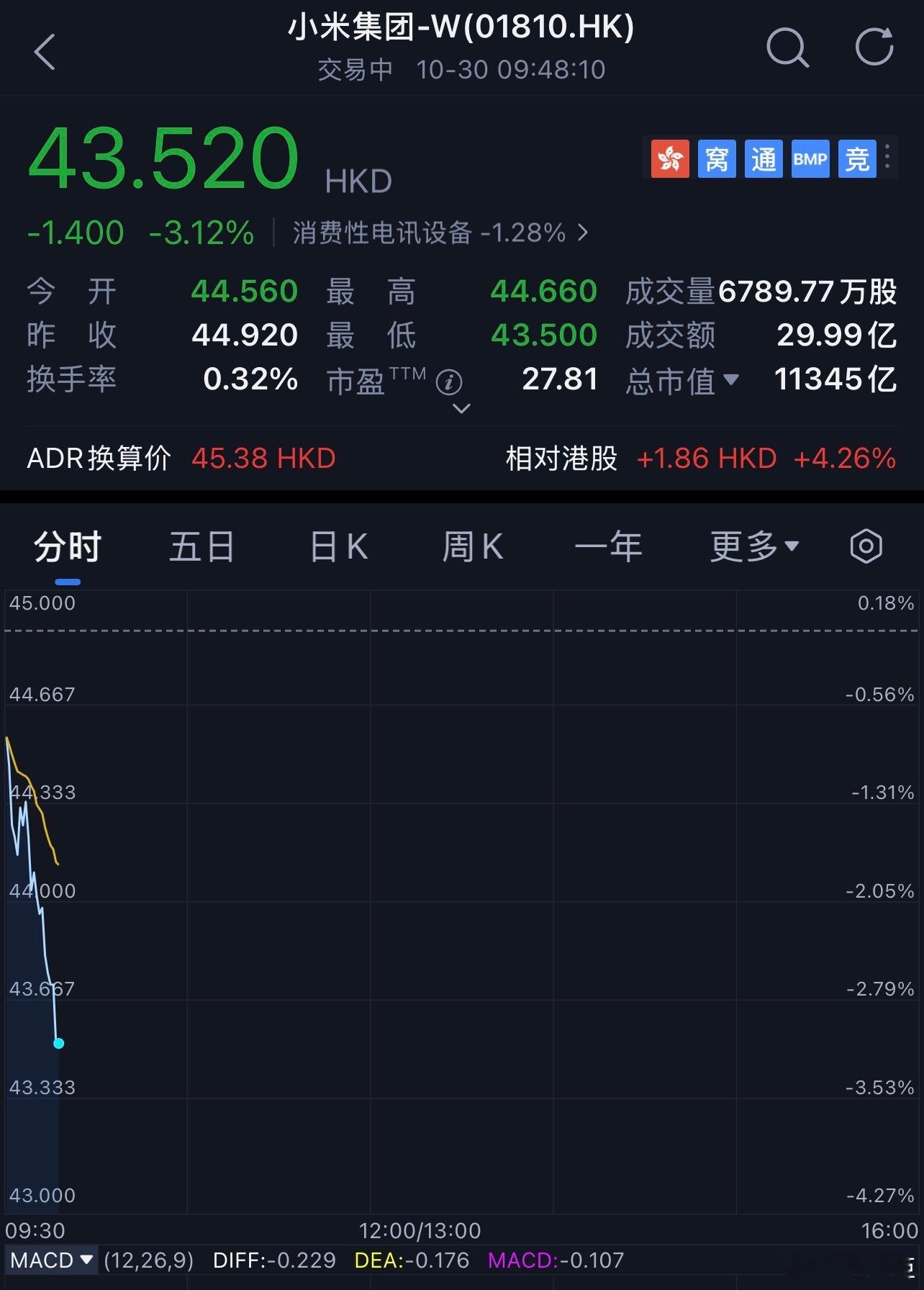The height and width of the screenshot is (1290, 924).
Task: Tap the BMP badge icon
Action: (x=810, y=159)
